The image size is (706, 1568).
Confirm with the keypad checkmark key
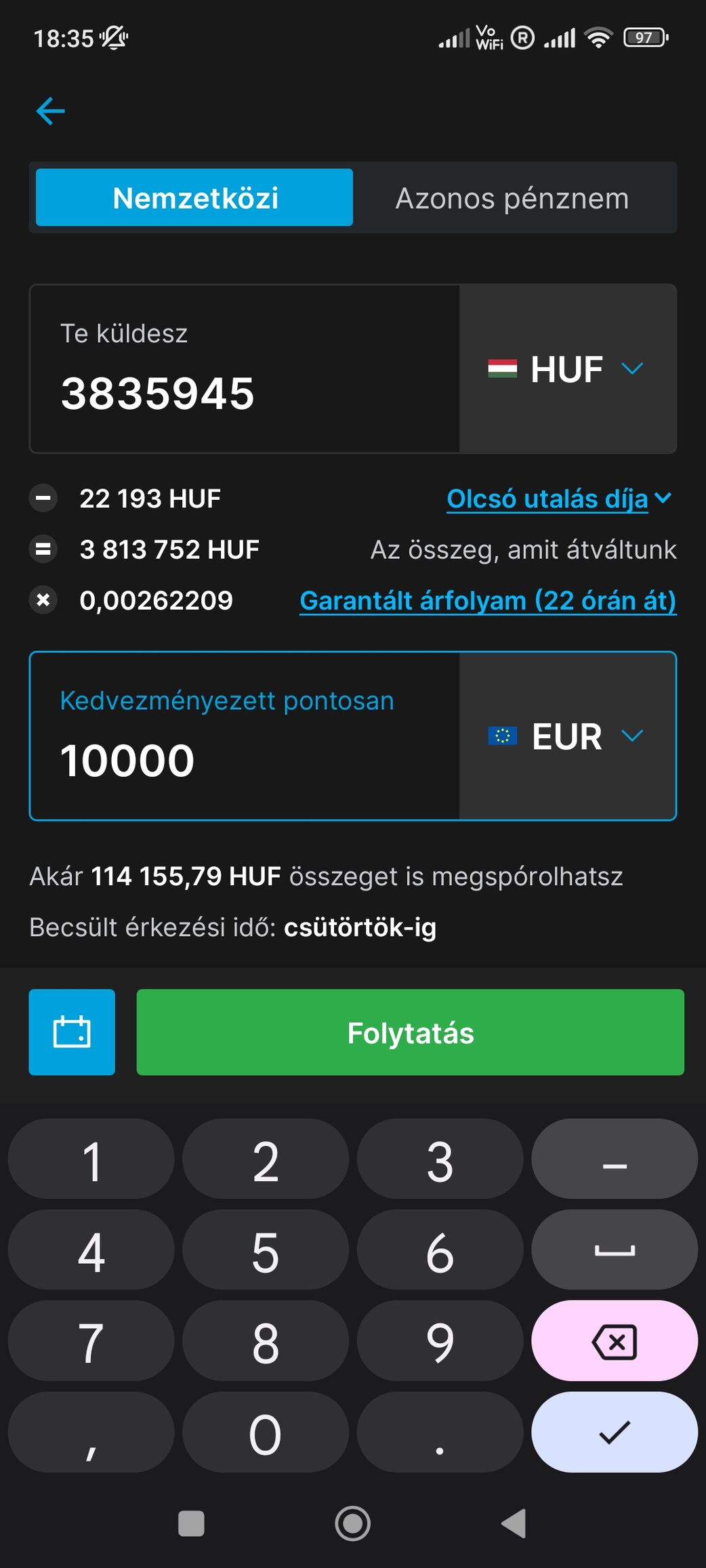[614, 1432]
